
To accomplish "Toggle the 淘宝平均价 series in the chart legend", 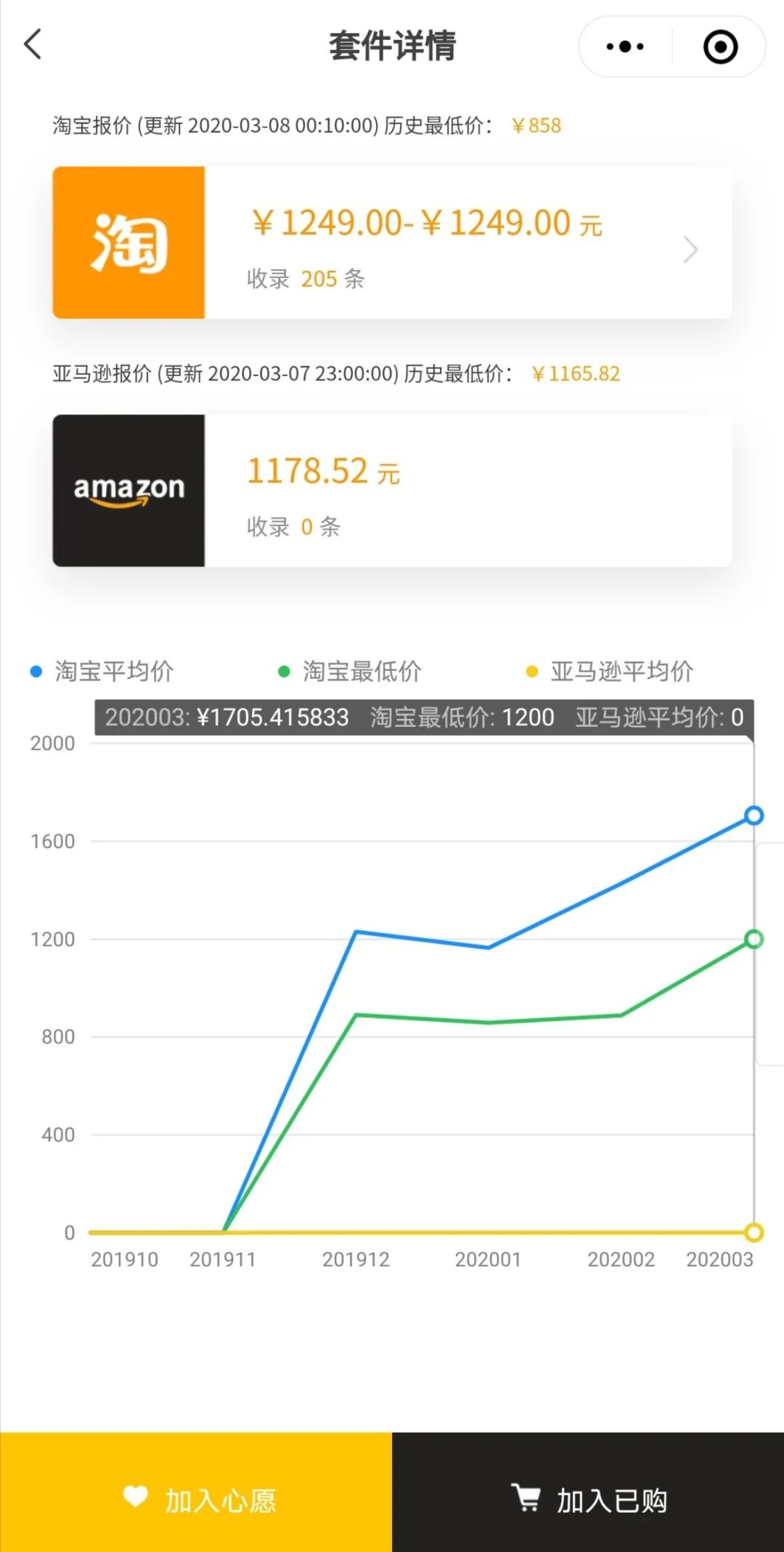I will (x=102, y=672).
